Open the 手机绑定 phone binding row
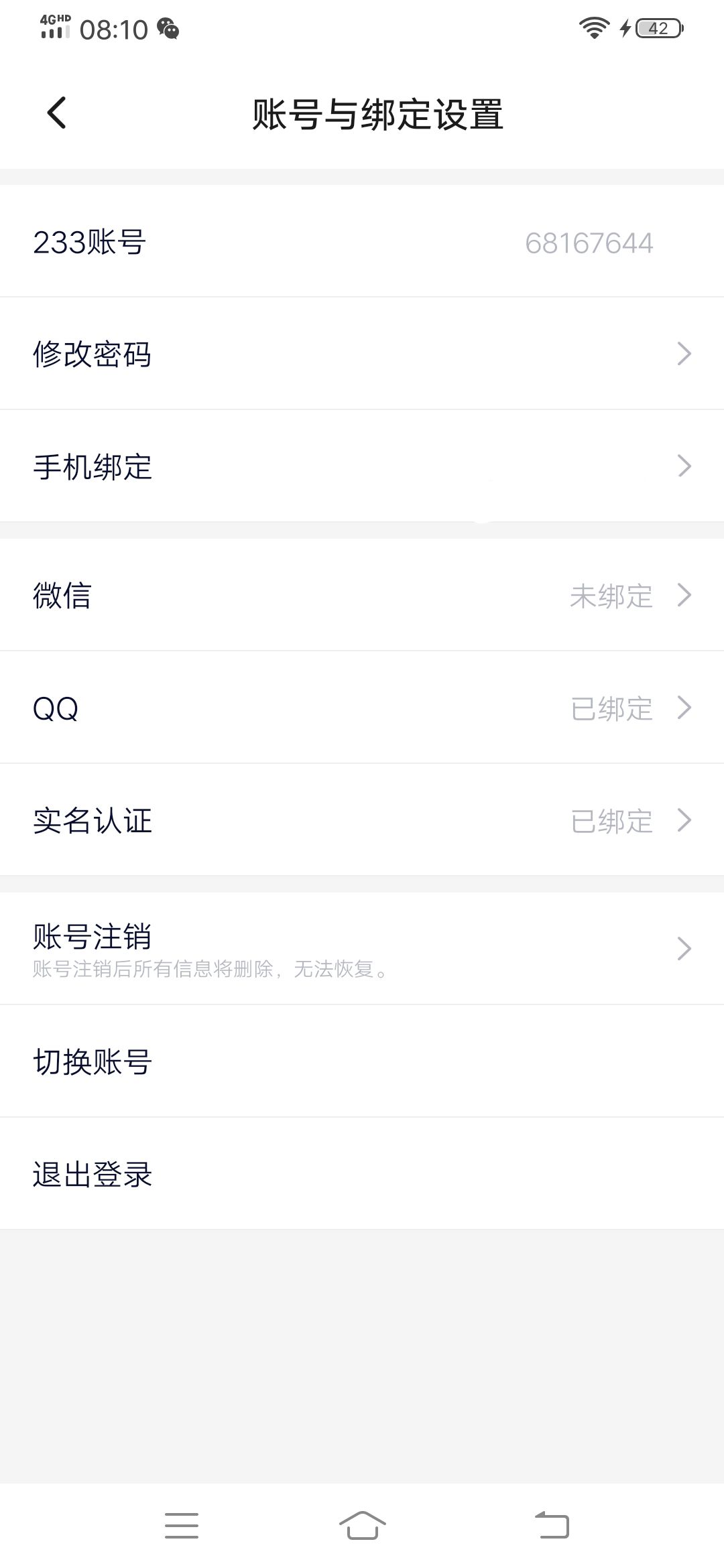The width and height of the screenshot is (724, 1568). click(x=362, y=466)
